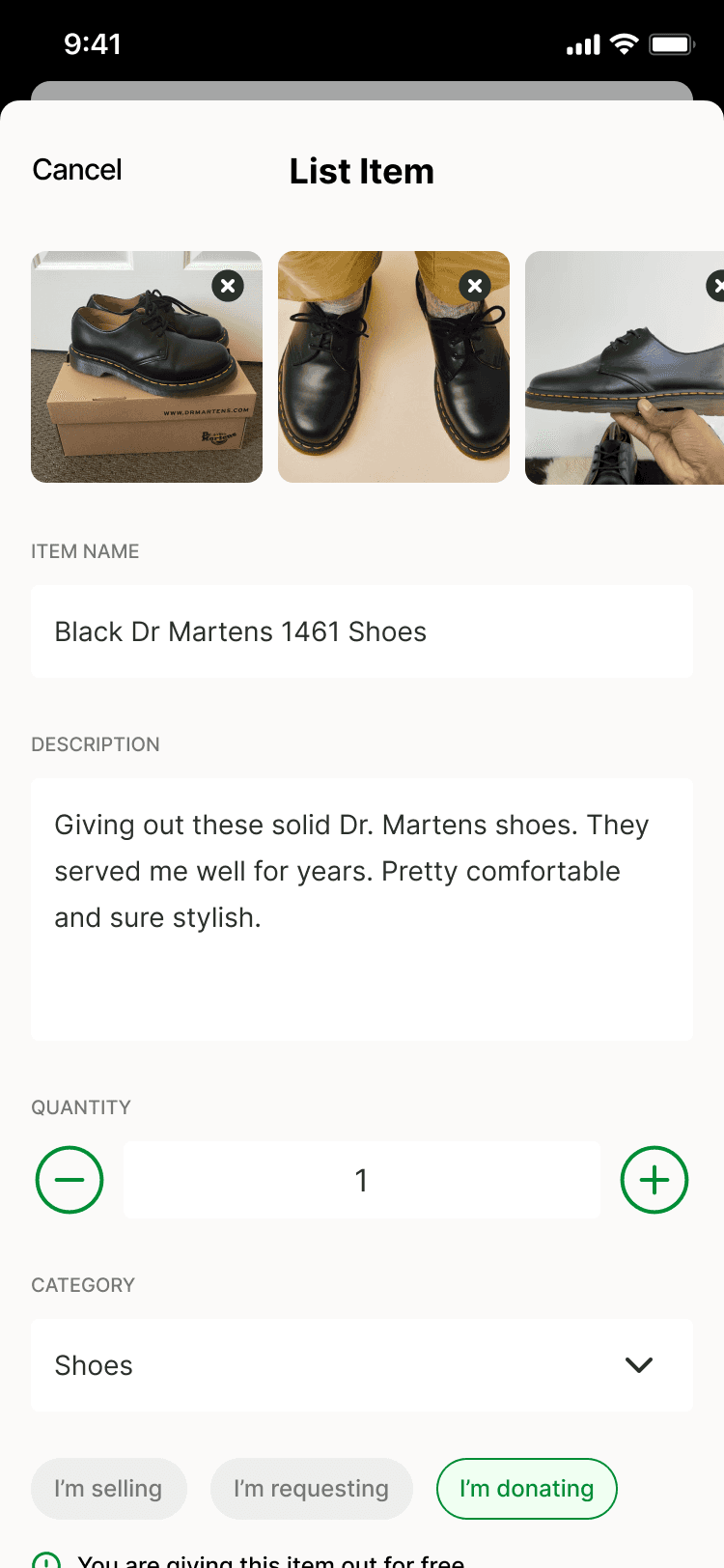Cancel listing the item
The width and height of the screenshot is (724, 1568).
[77, 170]
